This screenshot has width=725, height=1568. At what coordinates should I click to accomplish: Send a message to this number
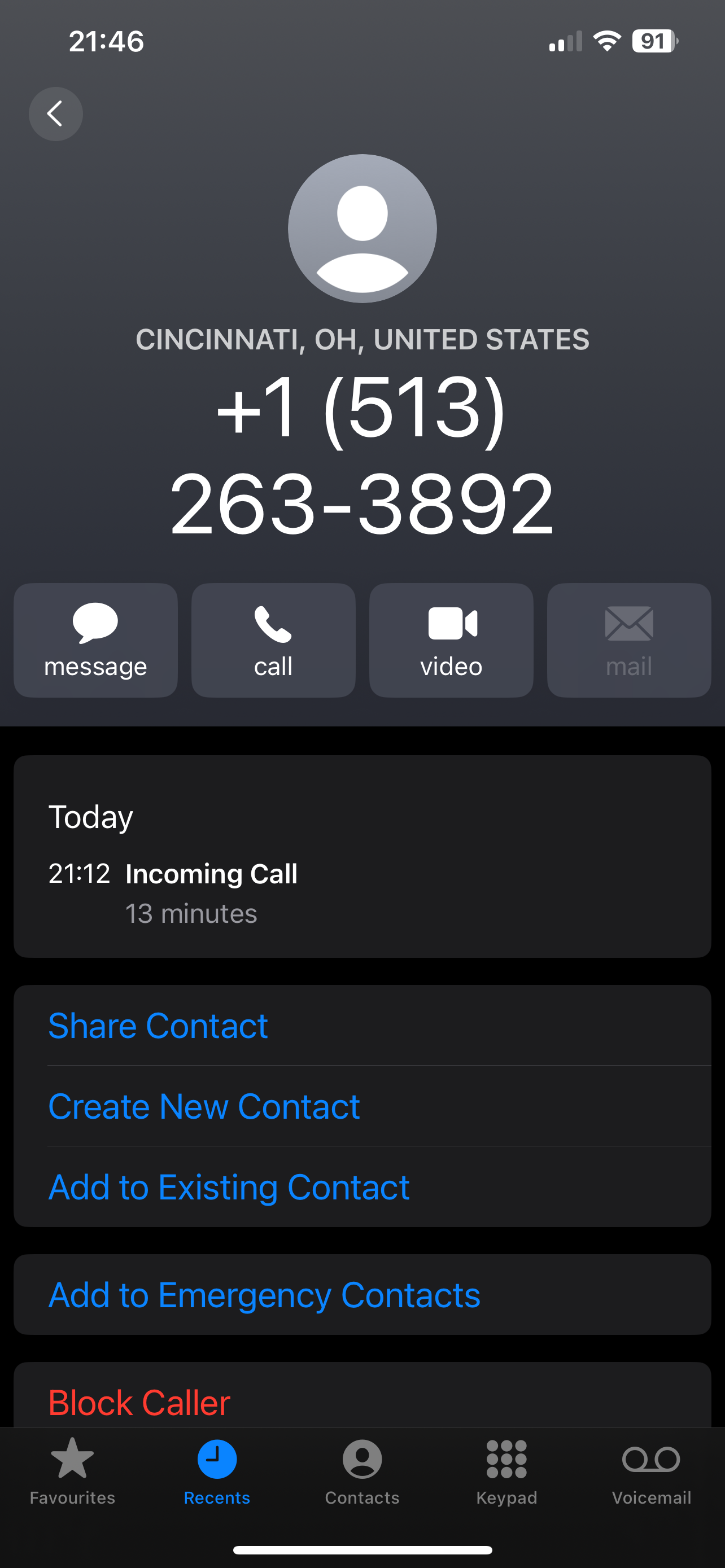(x=95, y=640)
